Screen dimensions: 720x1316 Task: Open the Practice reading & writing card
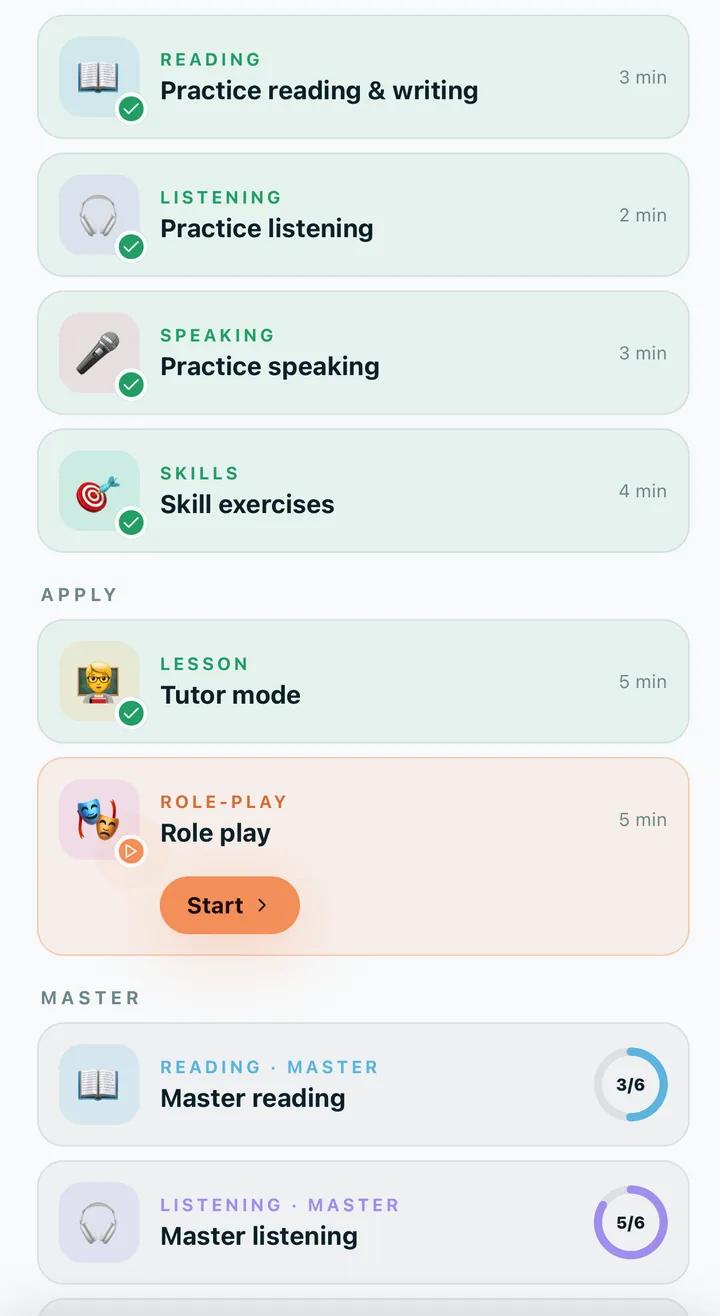pyautogui.click(x=363, y=77)
